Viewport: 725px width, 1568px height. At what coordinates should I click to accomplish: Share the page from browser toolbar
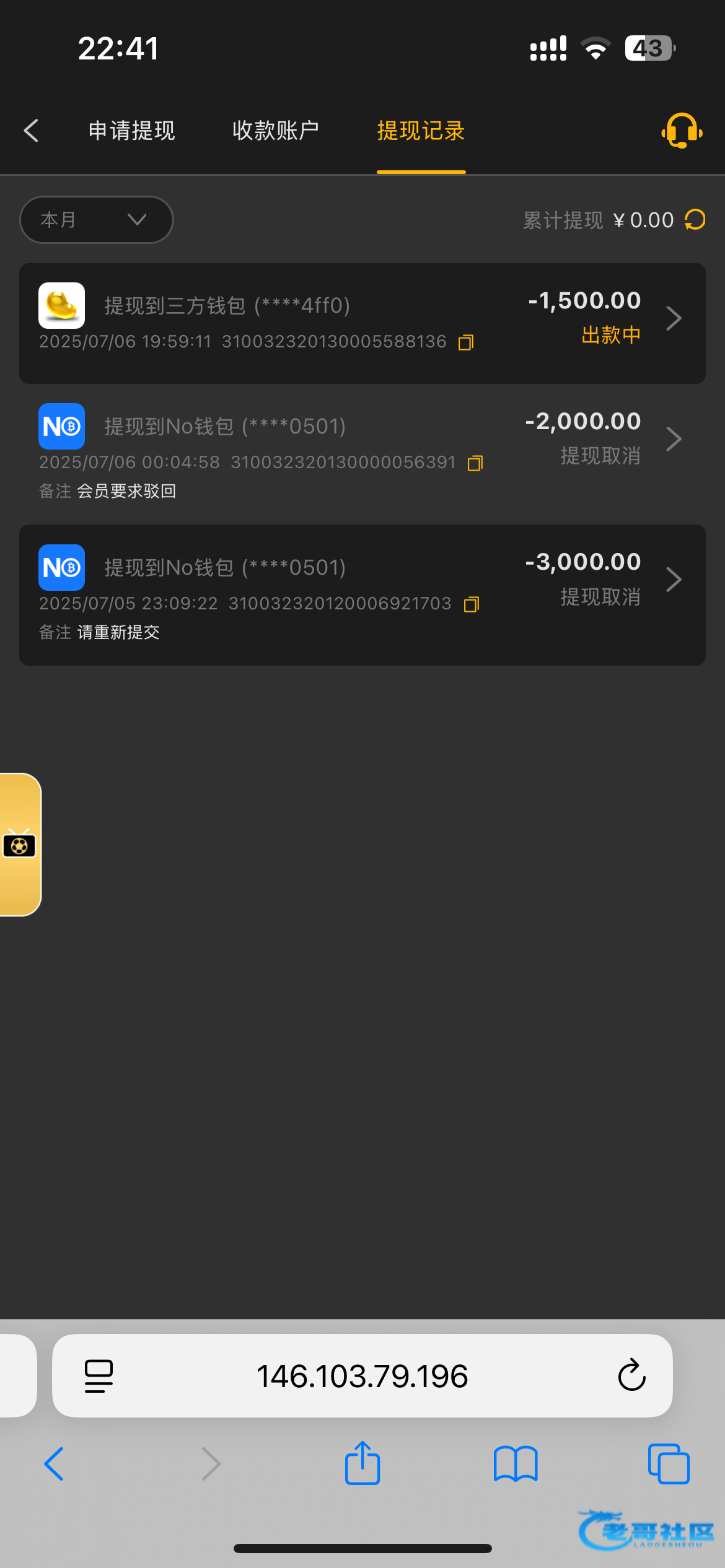point(362,1464)
